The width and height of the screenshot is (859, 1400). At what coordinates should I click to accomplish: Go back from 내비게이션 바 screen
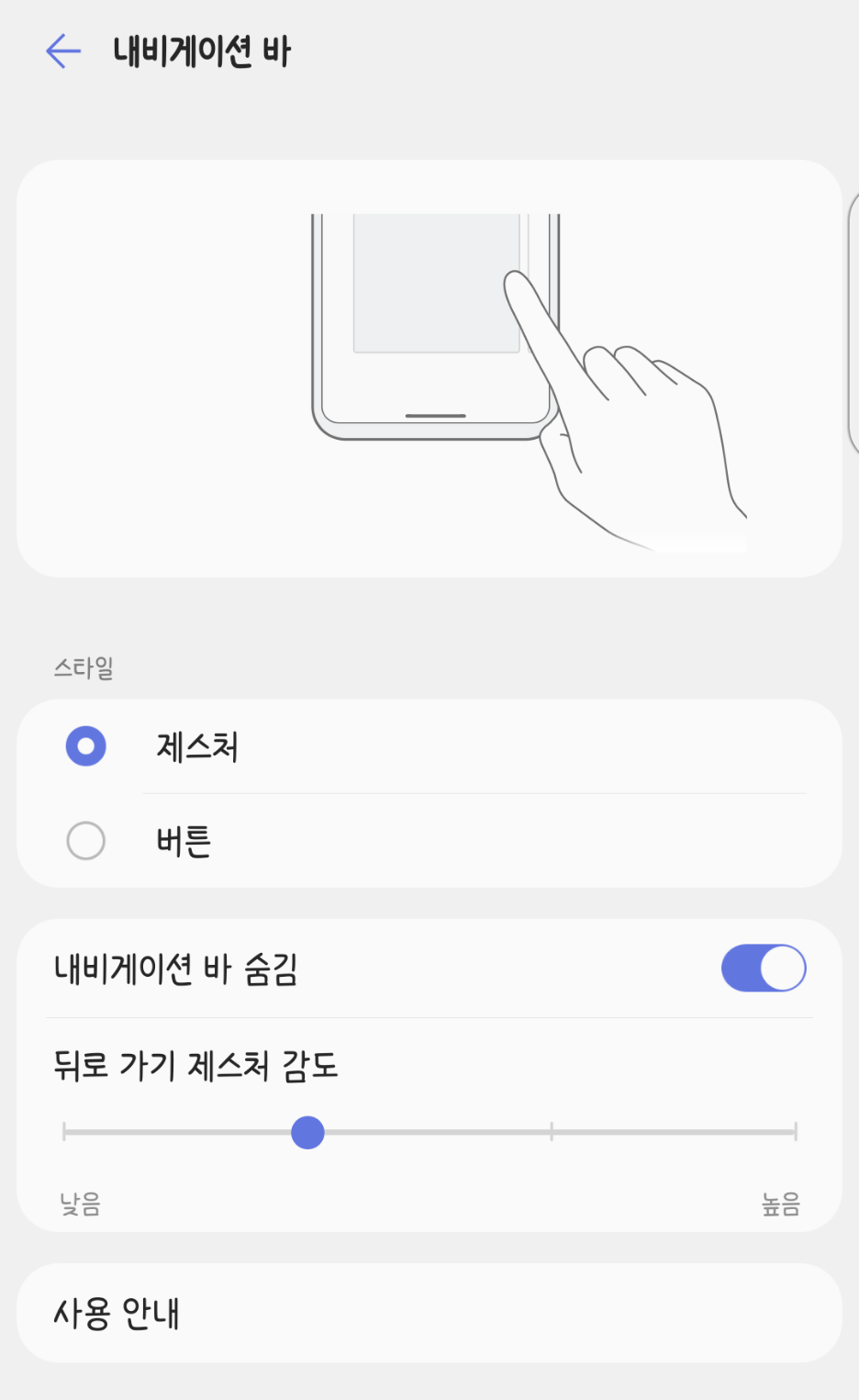pyautogui.click(x=63, y=50)
